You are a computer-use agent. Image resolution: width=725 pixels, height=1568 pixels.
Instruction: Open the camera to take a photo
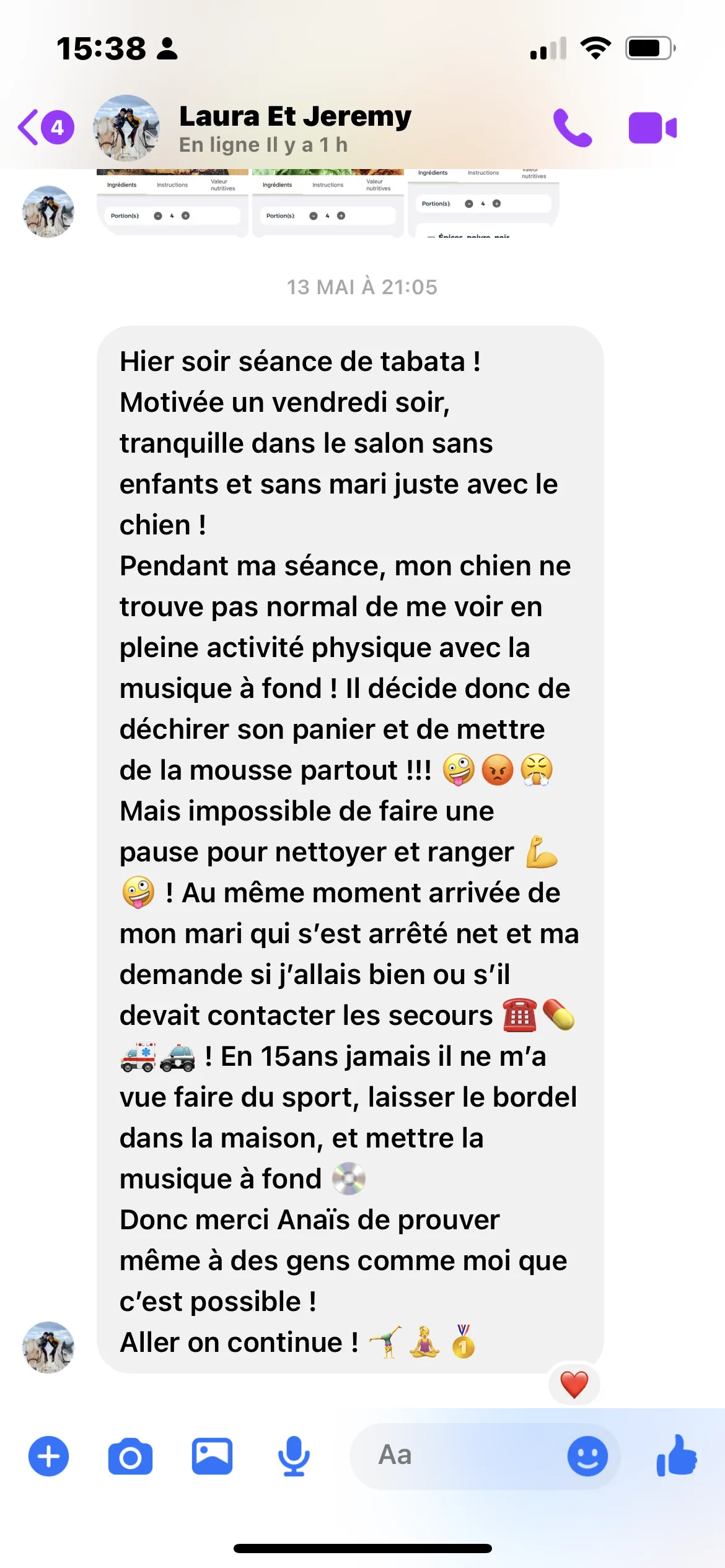click(x=130, y=1455)
